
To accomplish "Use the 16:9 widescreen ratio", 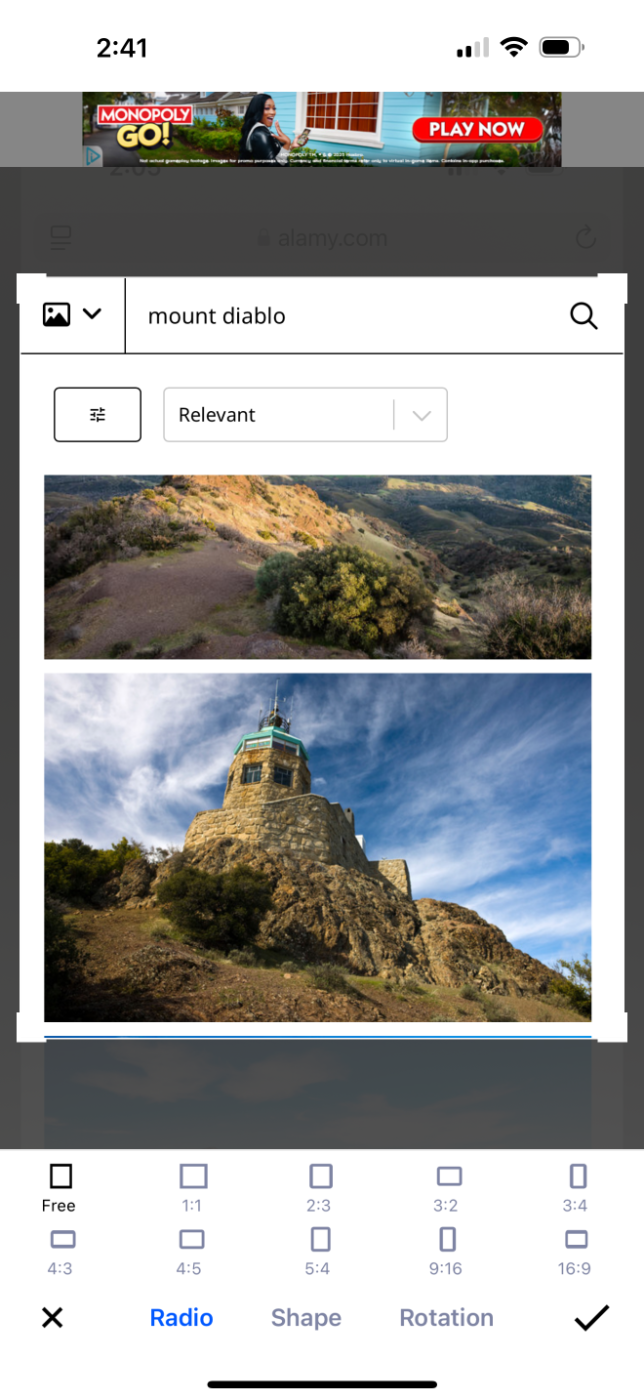I will [575, 1250].
